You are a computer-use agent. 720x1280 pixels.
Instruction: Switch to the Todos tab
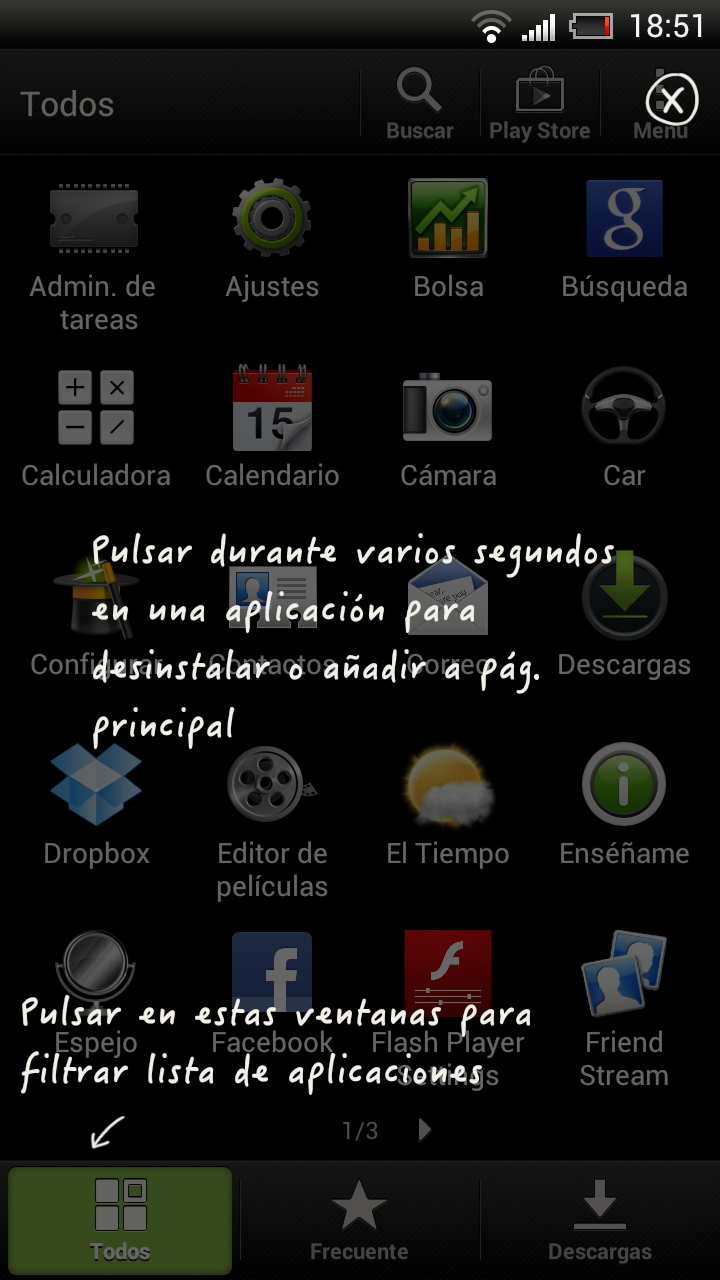coord(120,1220)
